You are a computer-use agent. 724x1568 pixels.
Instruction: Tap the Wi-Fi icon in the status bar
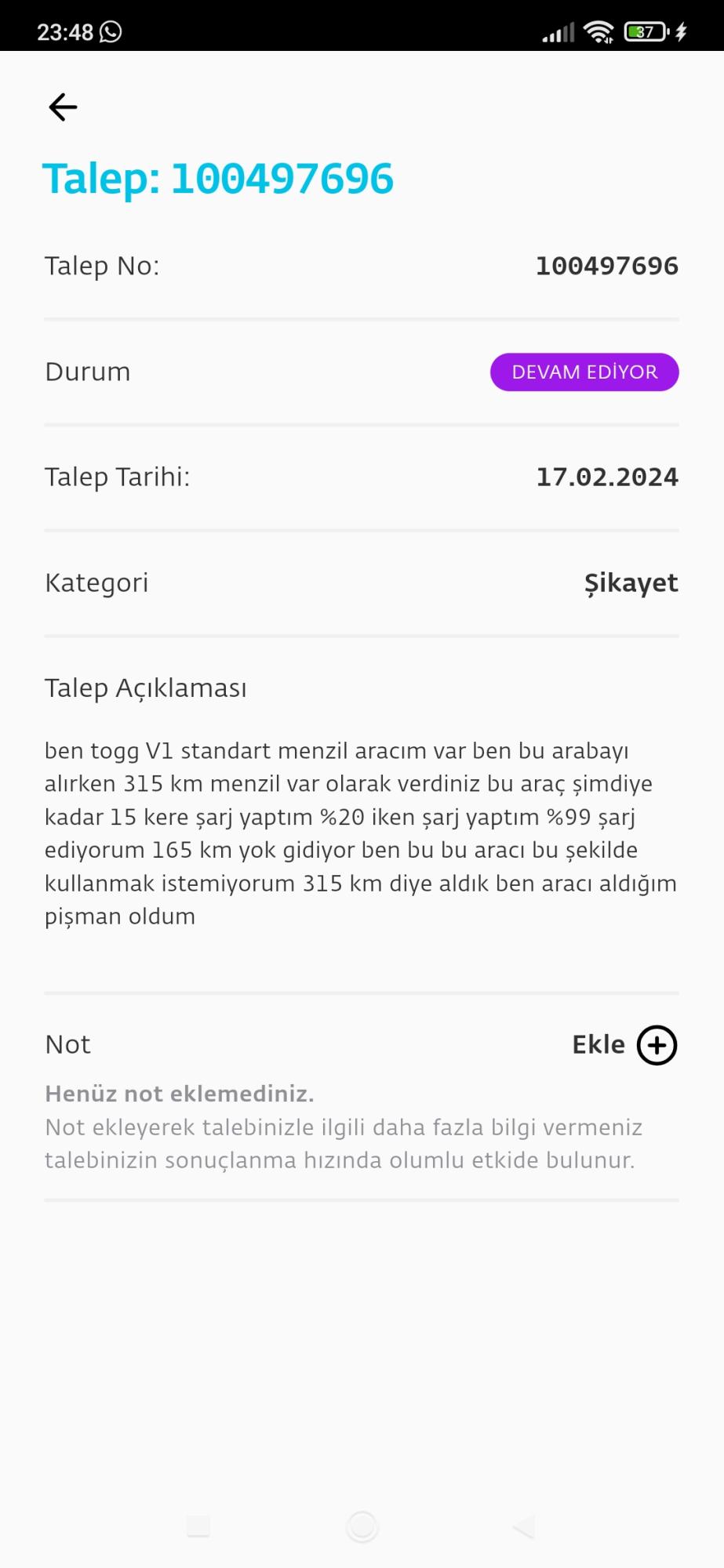(x=600, y=31)
